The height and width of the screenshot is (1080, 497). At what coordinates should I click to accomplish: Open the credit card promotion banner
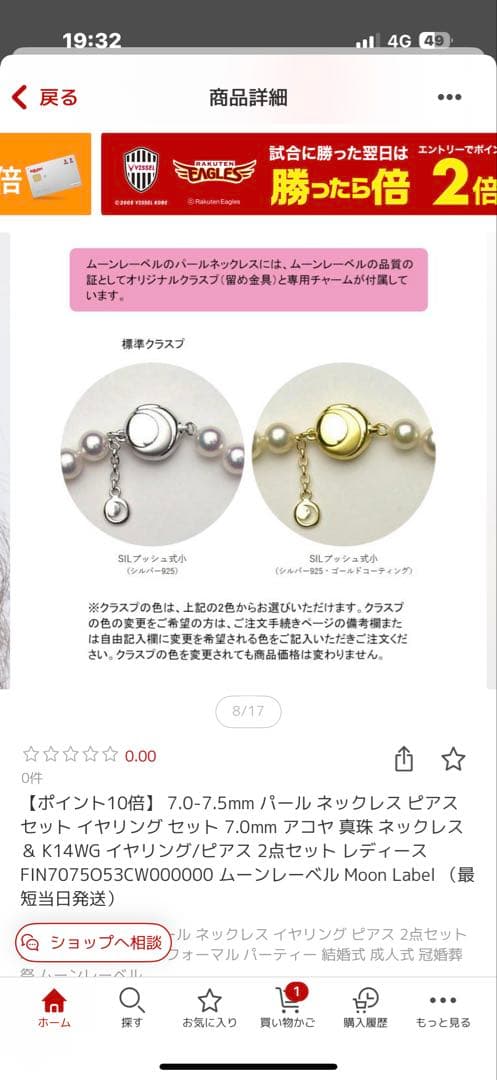click(45, 174)
